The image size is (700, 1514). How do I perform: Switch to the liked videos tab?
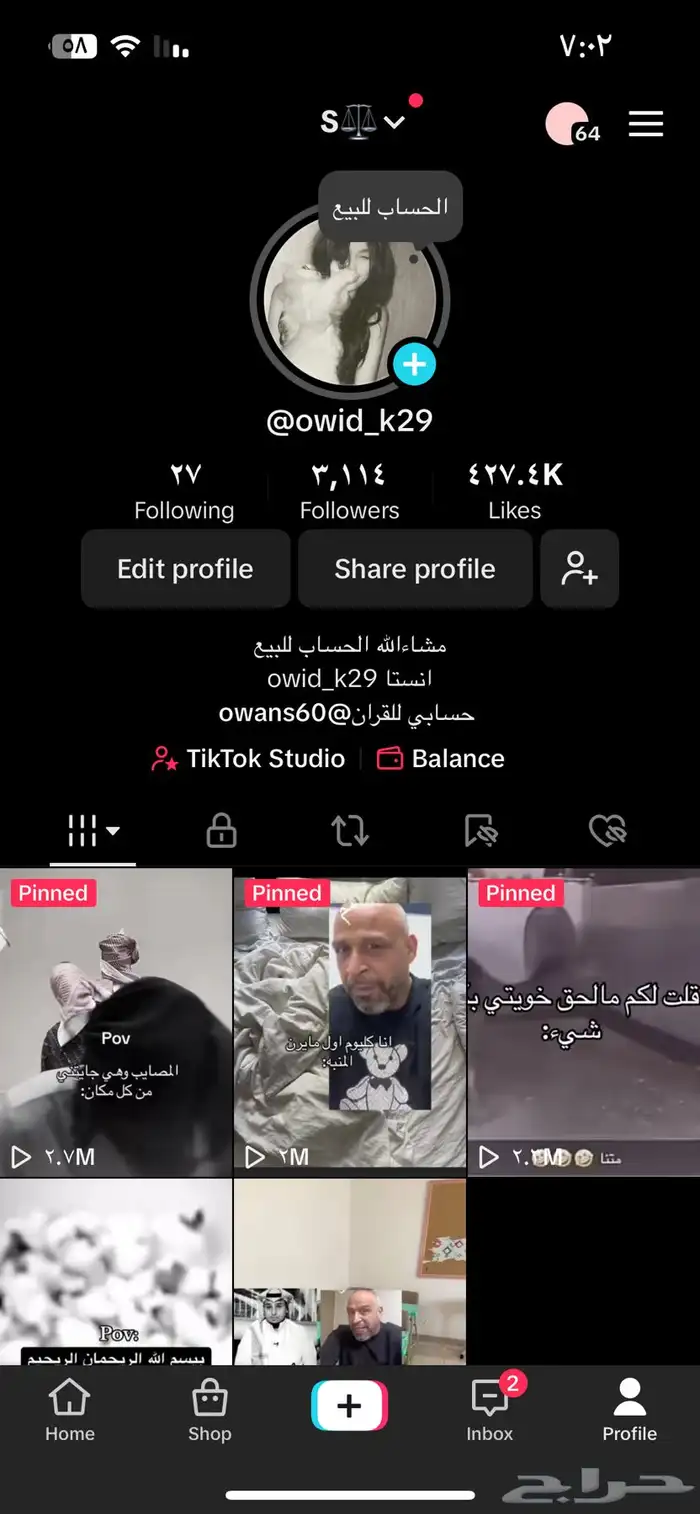pyautogui.click(x=607, y=830)
